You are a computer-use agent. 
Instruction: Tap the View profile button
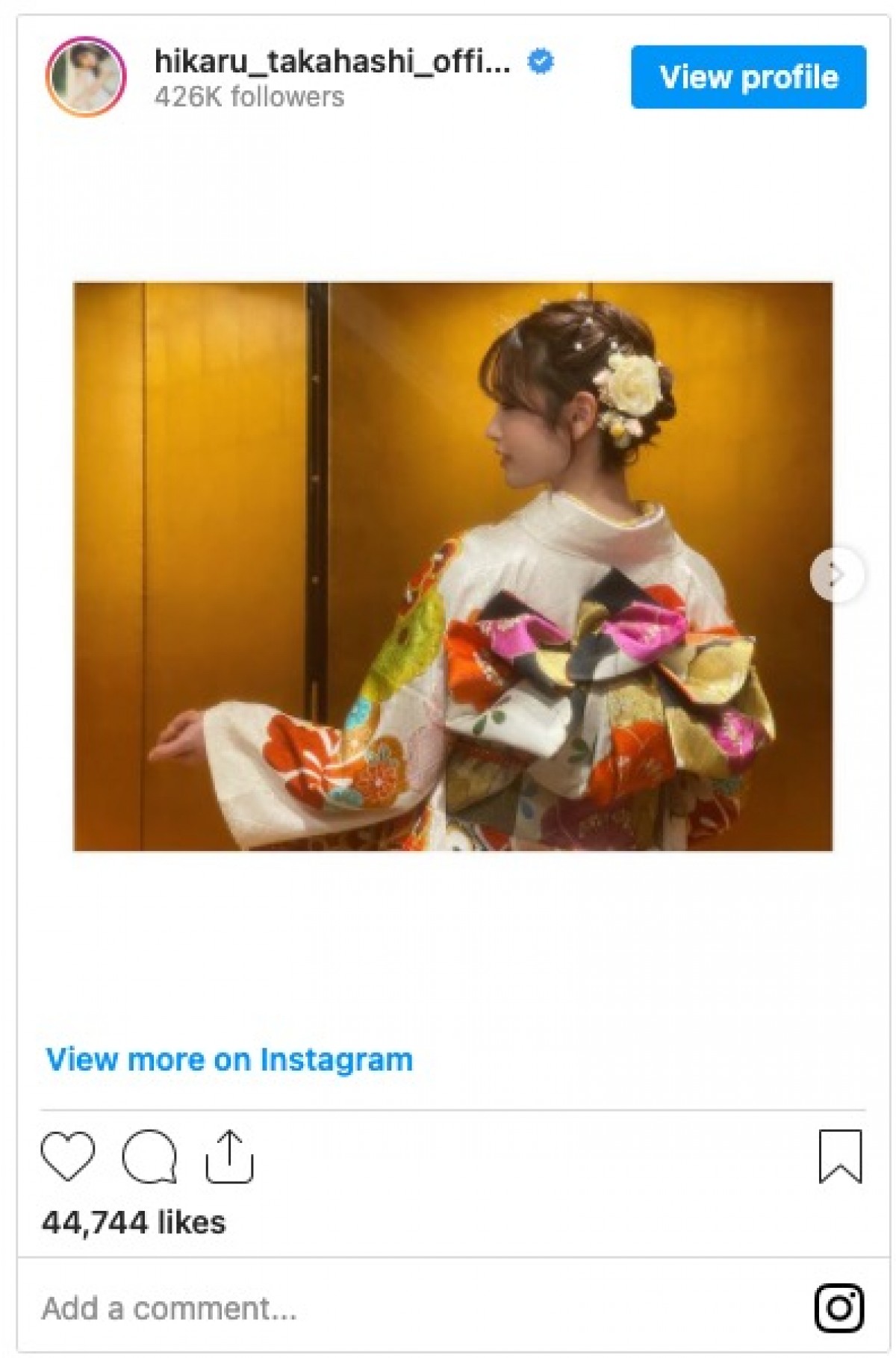pos(748,78)
